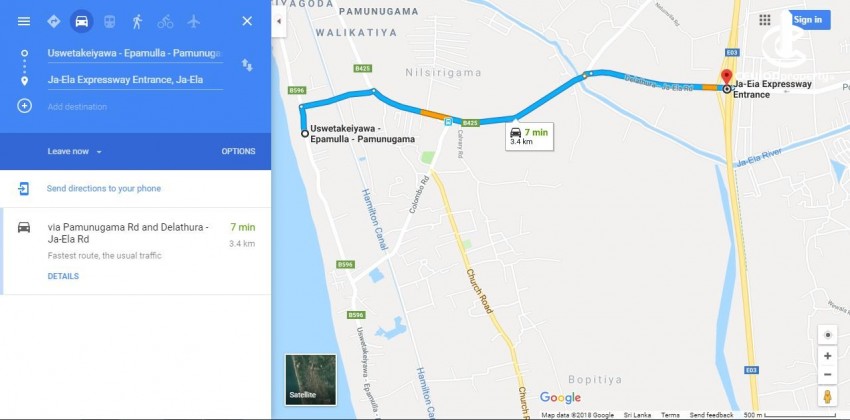This screenshot has width=850, height=420.
Task: Switch to transit mode
Action: pyautogui.click(x=109, y=21)
